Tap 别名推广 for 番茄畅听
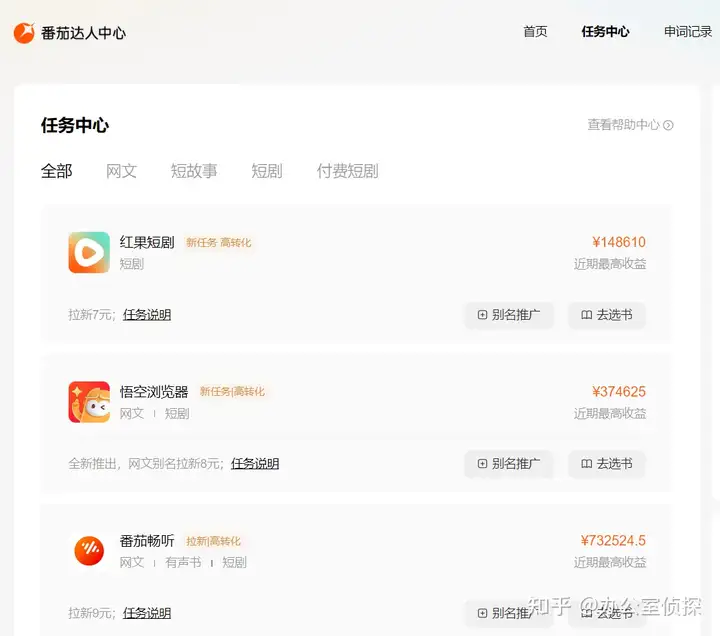The image size is (720, 636). (508, 613)
